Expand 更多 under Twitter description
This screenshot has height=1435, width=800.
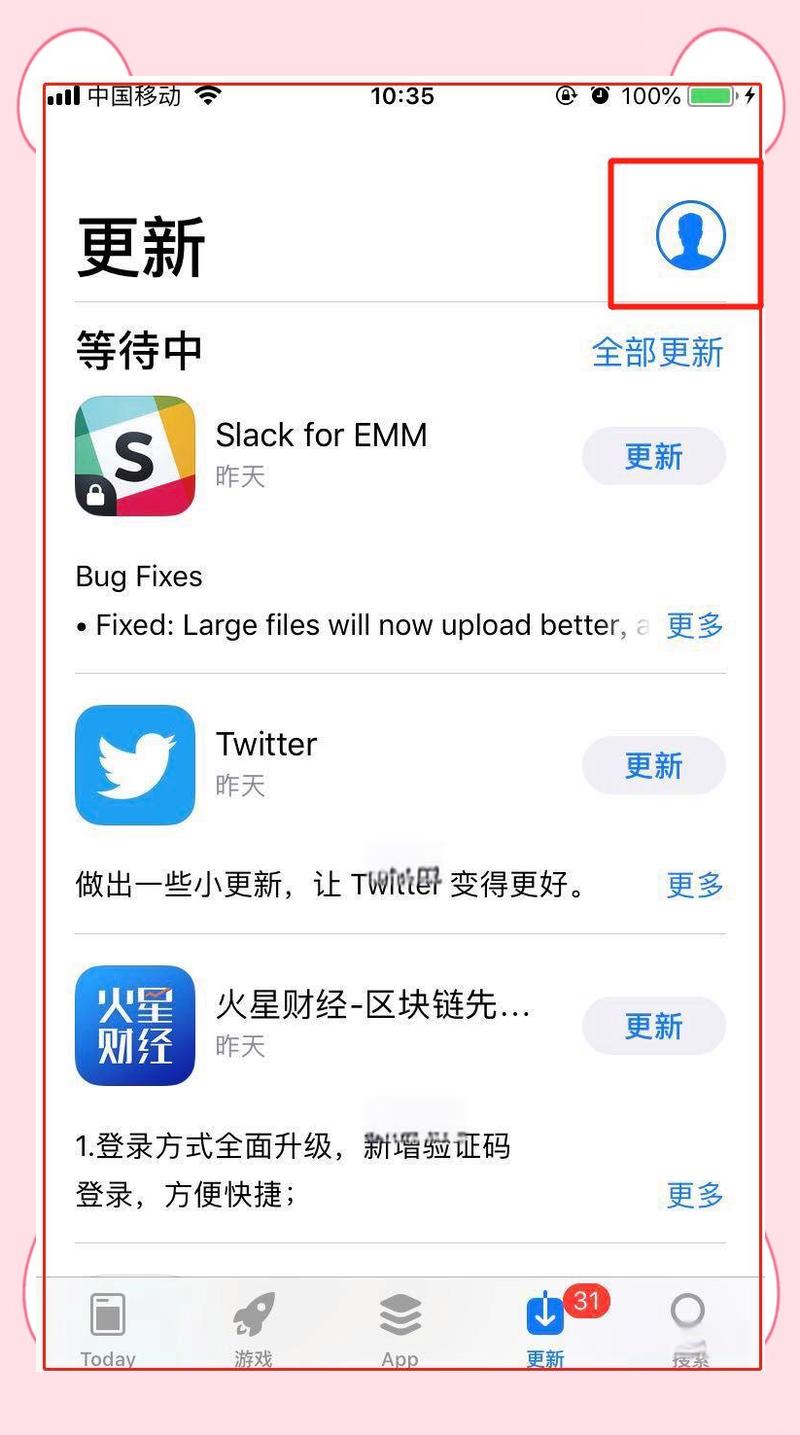(x=694, y=885)
